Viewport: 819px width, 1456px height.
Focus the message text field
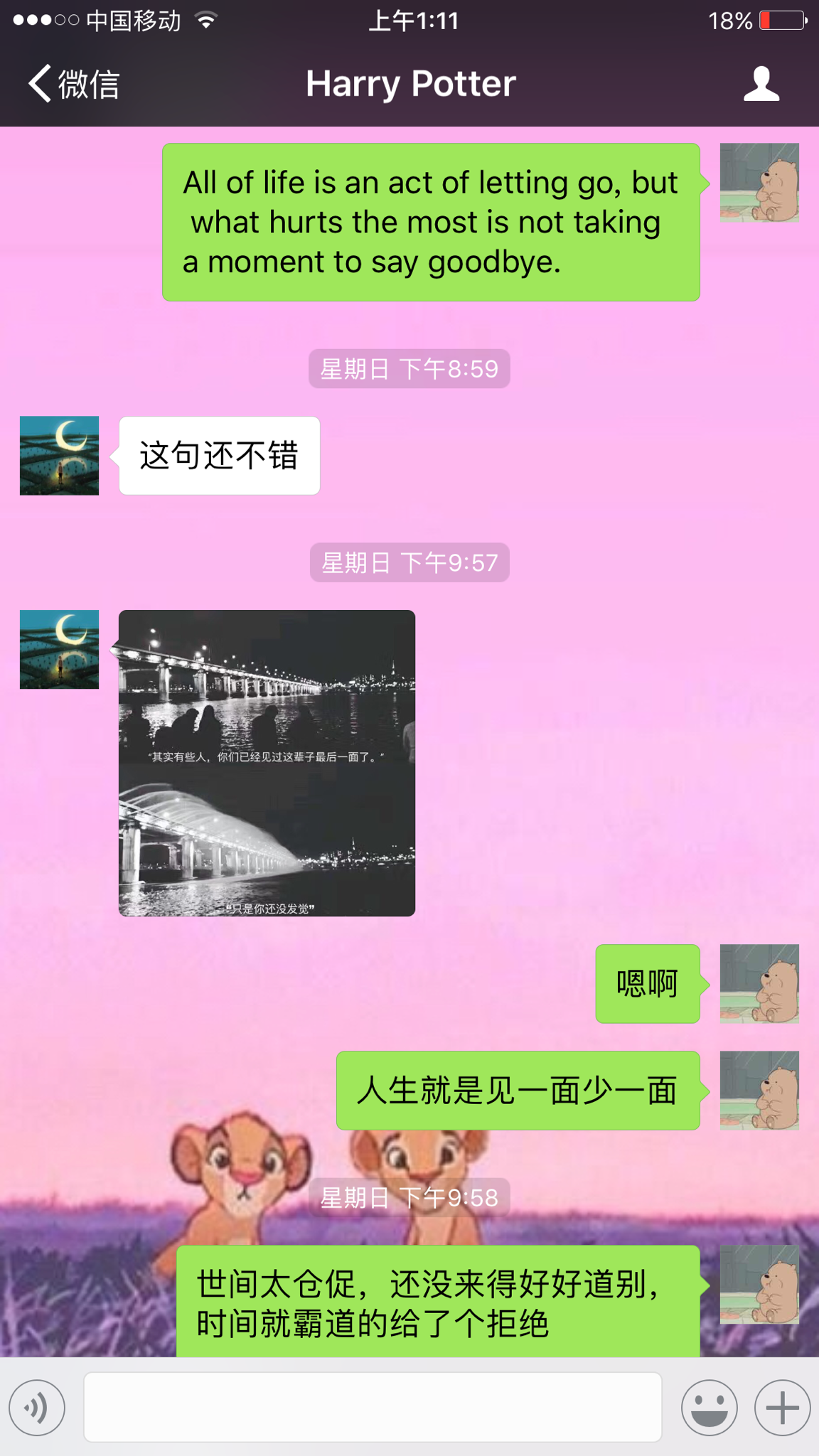tap(373, 1407)
